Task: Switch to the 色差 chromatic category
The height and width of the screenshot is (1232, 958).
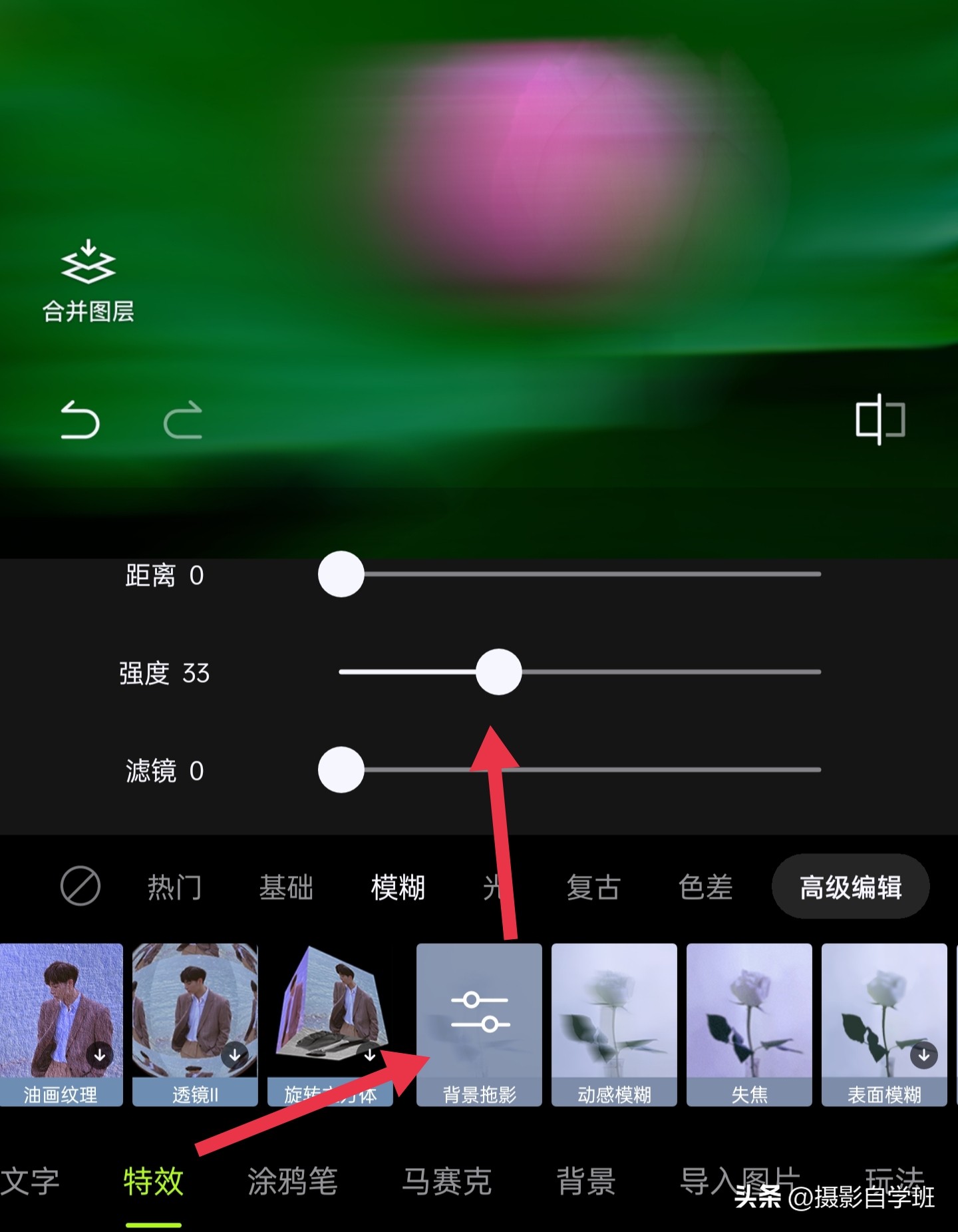Action: (705, 887)
